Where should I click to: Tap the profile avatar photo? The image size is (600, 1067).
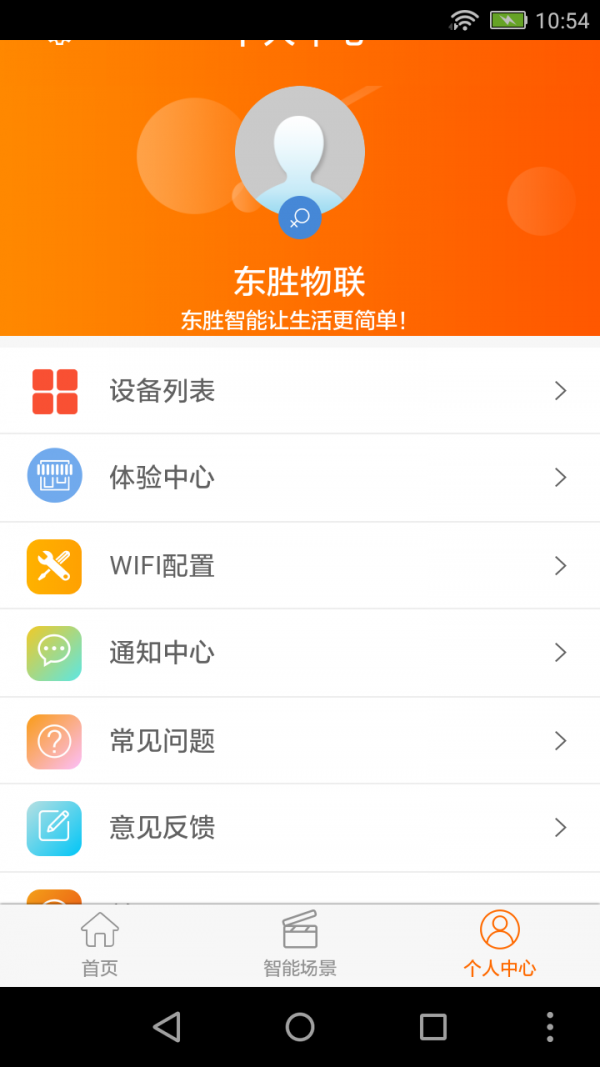pyautogui.click(x=300, y=152)
